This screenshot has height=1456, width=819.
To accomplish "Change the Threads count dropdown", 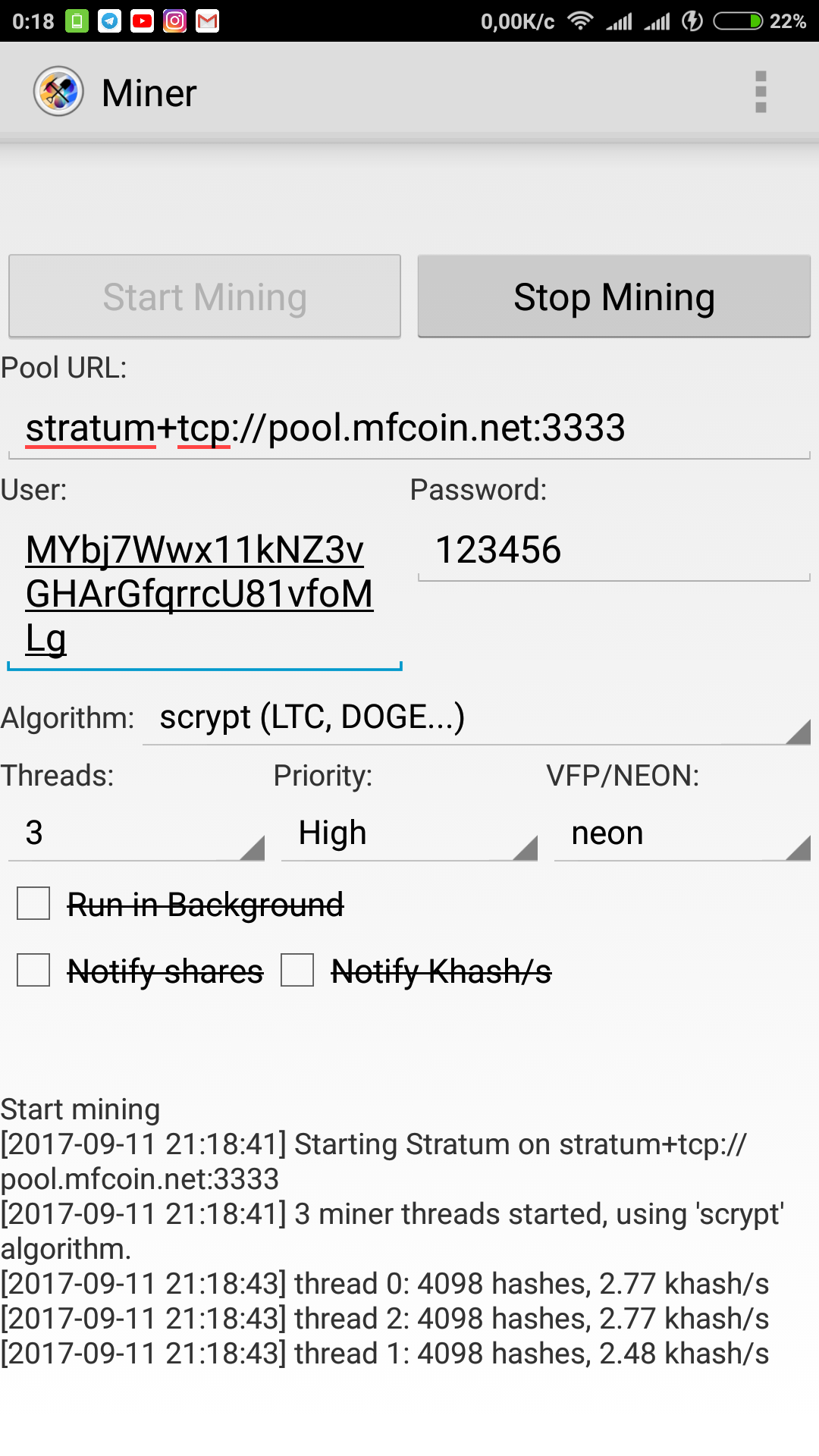I will click(136, 833).
